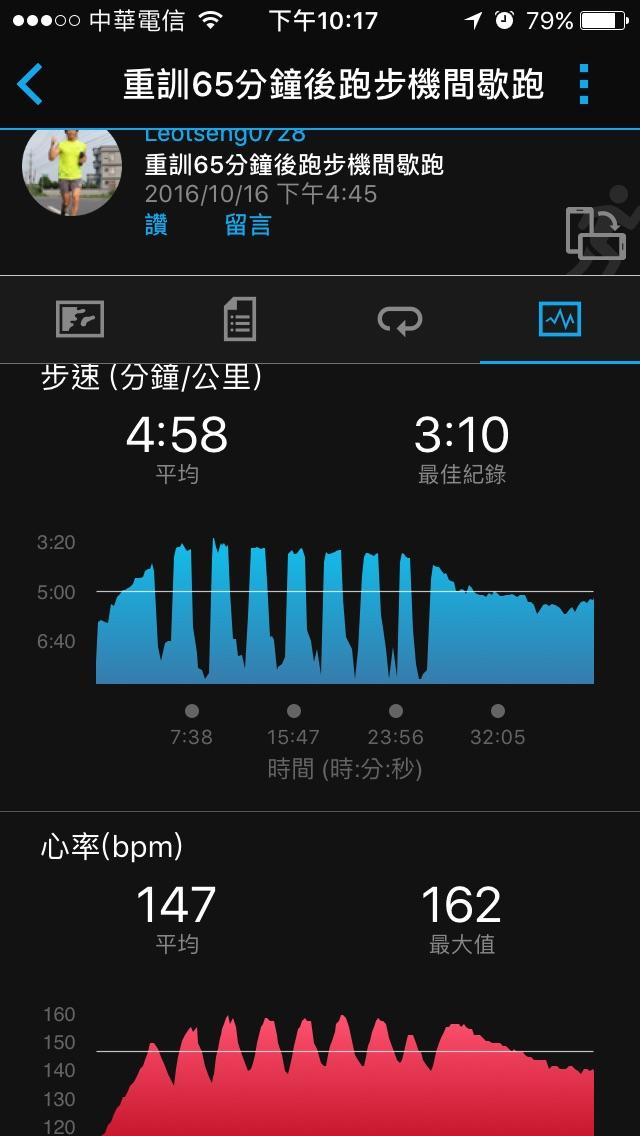Open 留言 to leave a comment

coord(247,225)
